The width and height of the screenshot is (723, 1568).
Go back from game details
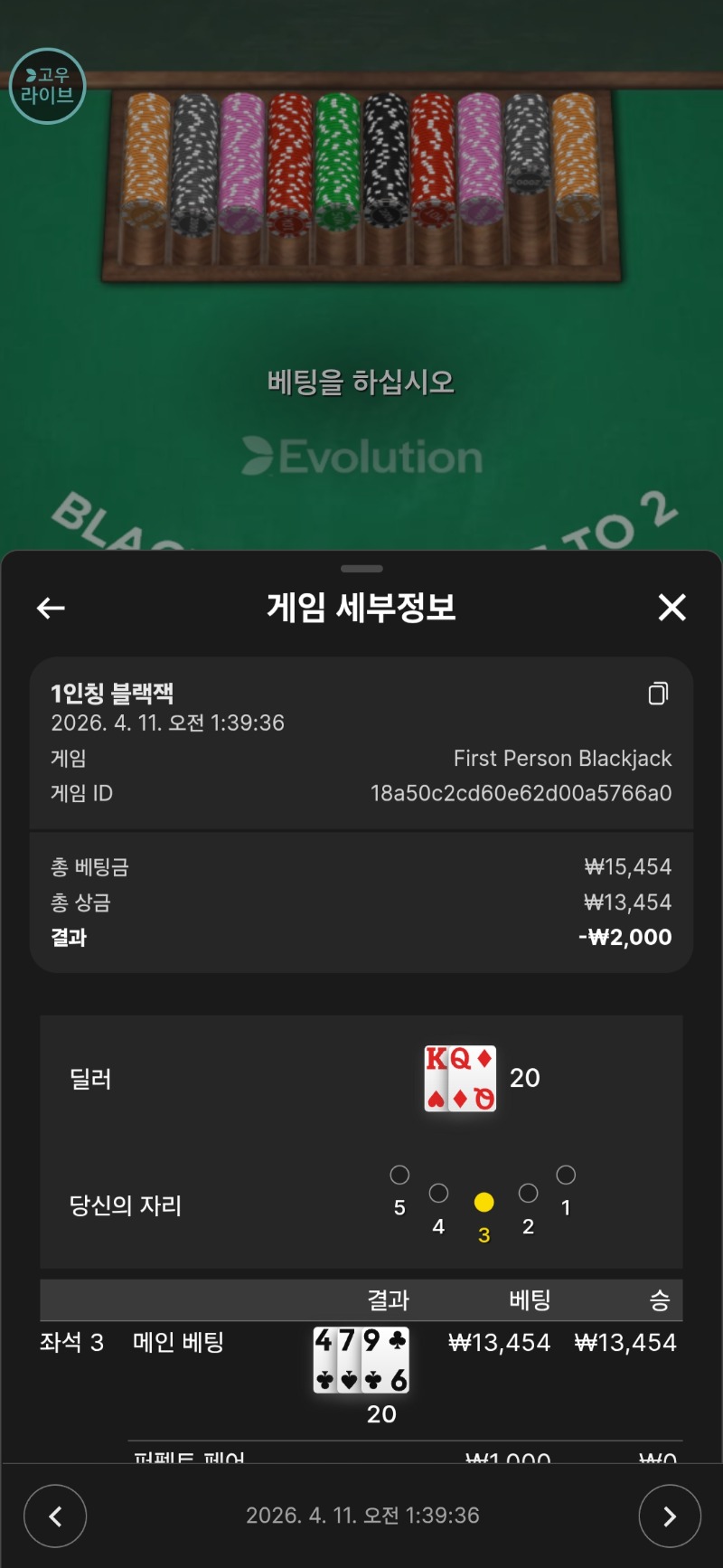(x=51, y=609)
